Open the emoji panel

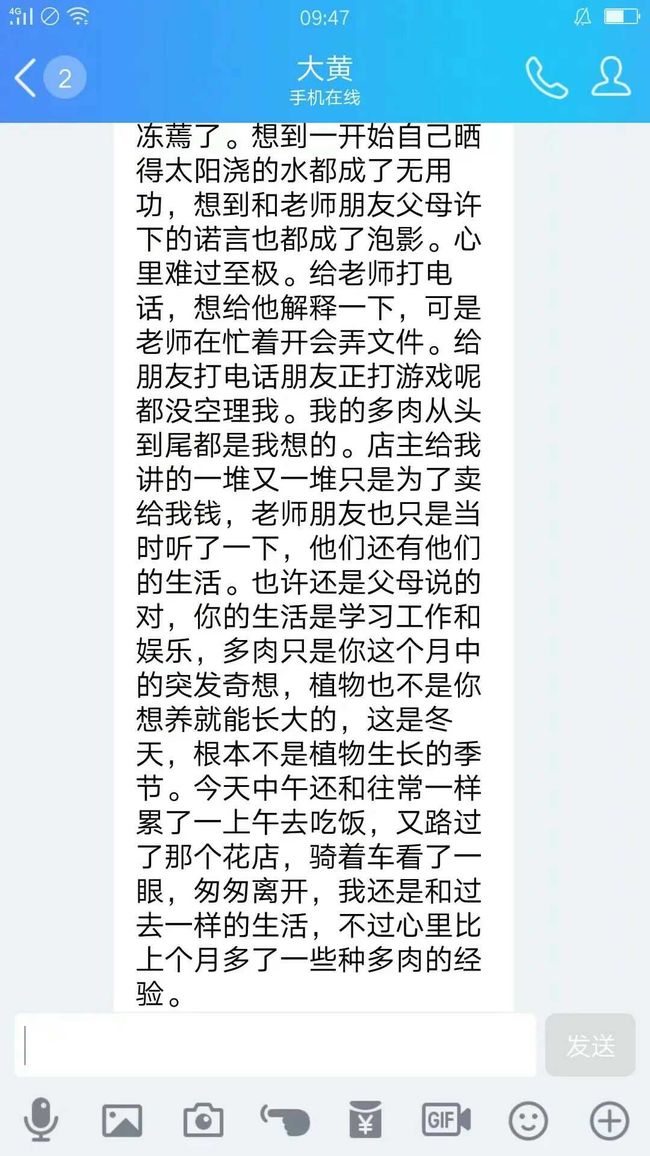coord(528,1121)
